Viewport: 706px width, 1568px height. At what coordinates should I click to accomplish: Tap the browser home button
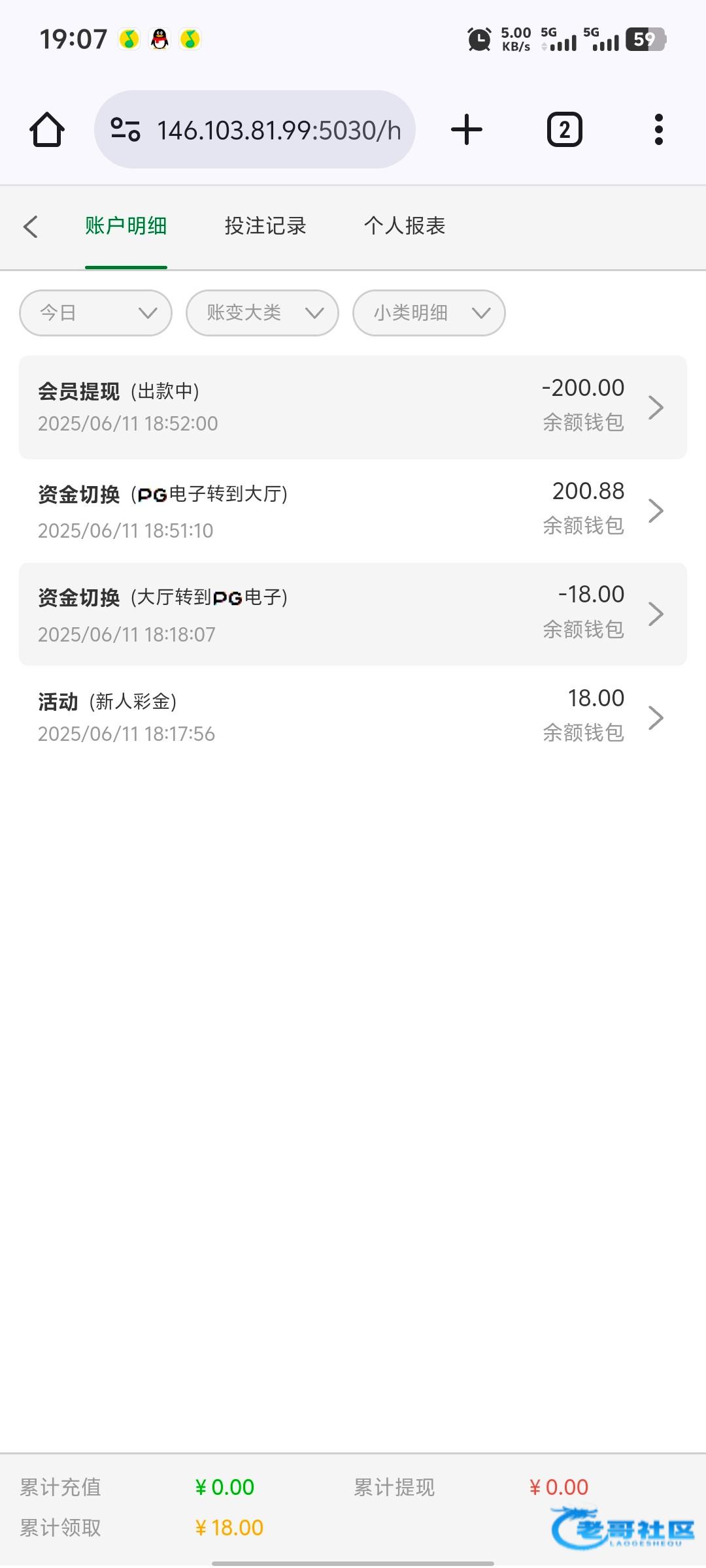pos(47,129)
